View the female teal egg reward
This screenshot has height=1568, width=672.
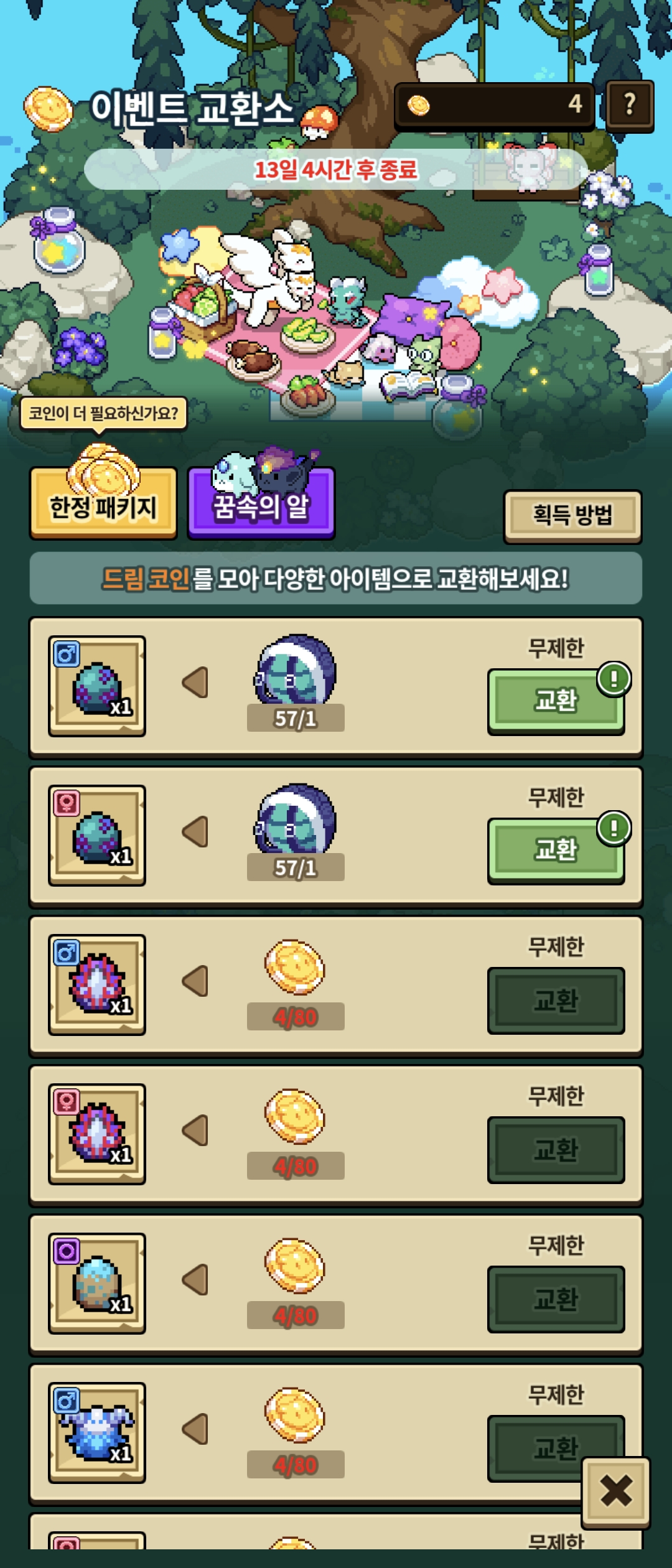click(x=97, y=835)
